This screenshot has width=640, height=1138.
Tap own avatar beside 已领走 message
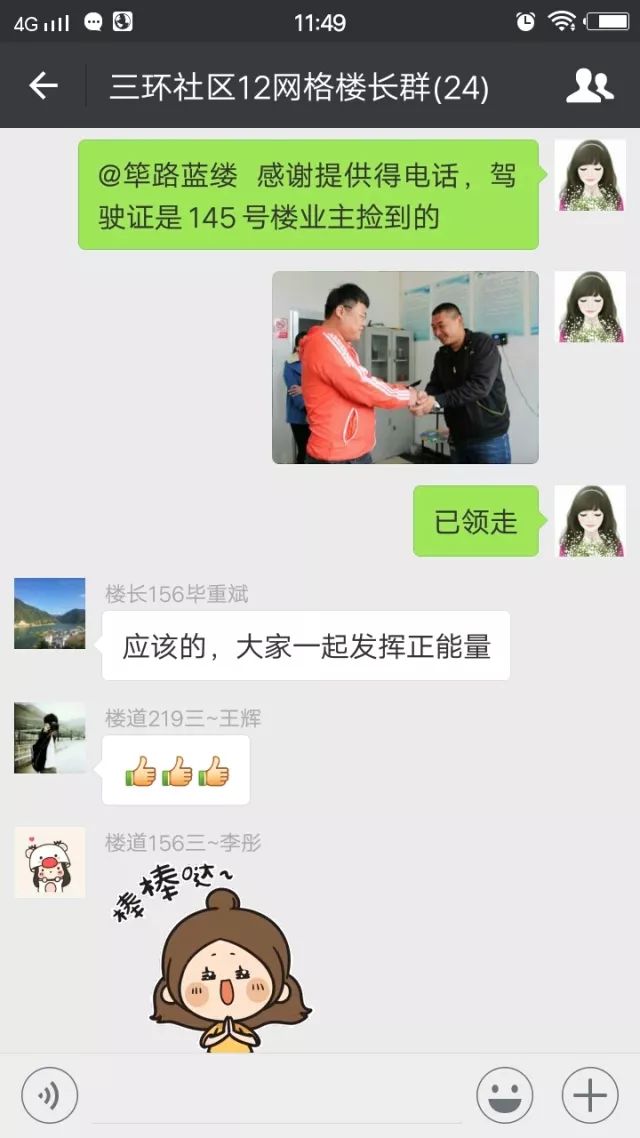click(x=590, y=521)
